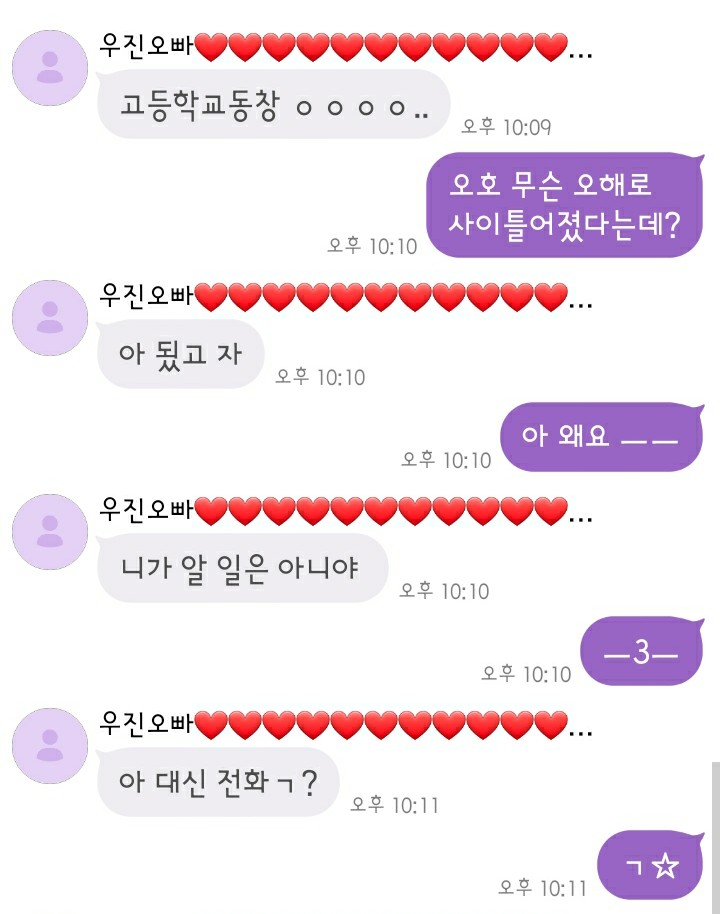Open avatar next to 아 대신 전화ㄱ? message
Image resolution: width=720 pixels, height=914 pixels.
[x=50, y=746]
